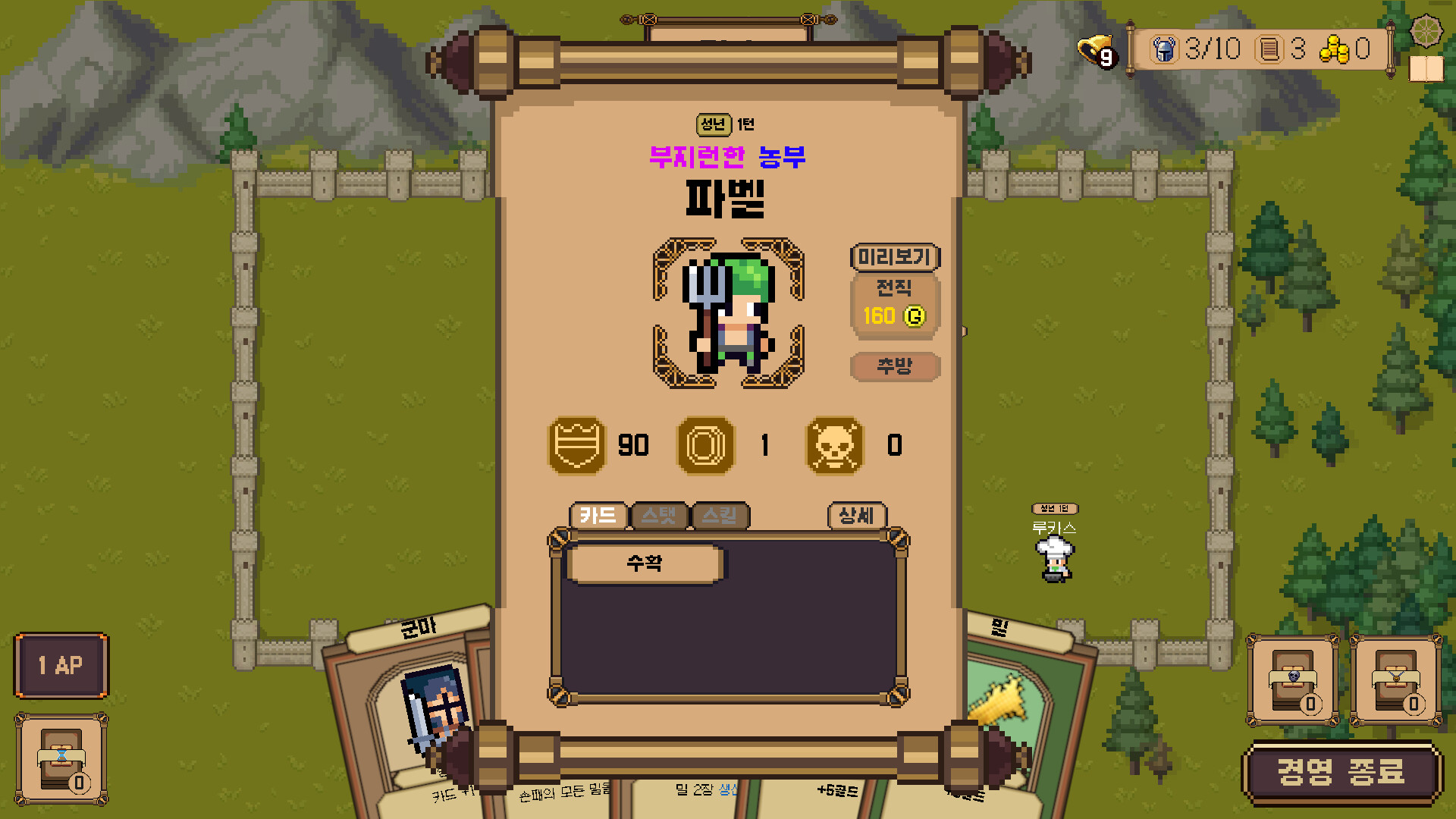Open the skull deck pile
This screenshot has height=819, width=1456.
pos(1294,680)
